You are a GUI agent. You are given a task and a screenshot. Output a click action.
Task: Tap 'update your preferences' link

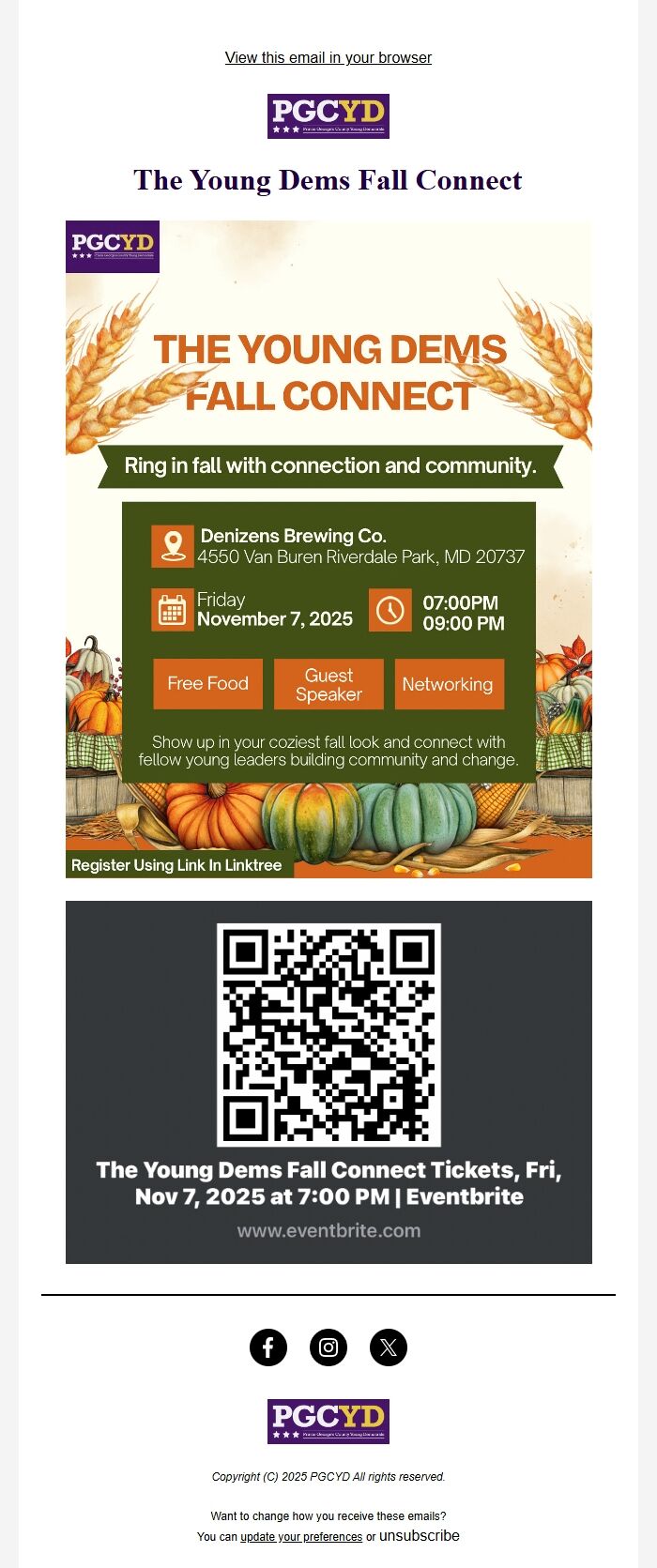pos(301,1537)
